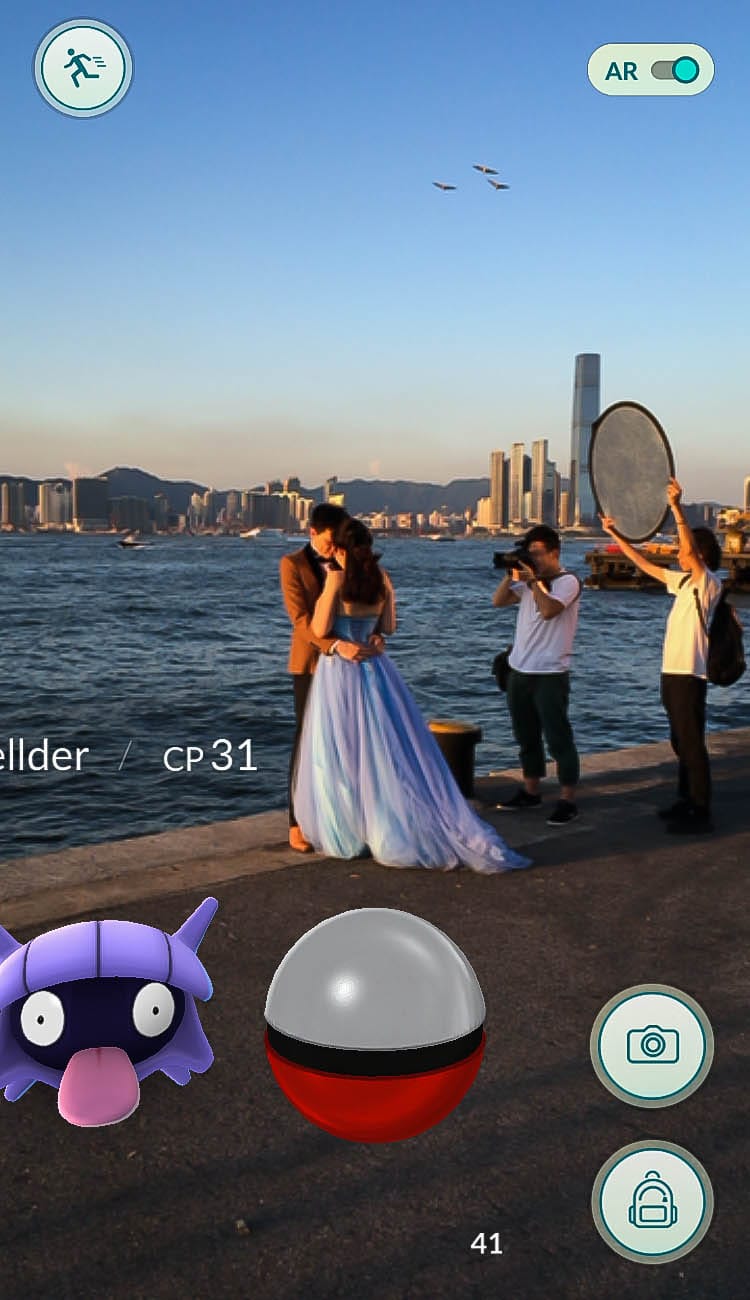This screenshot has height=1300, width=750.
Task: Open the item bag
Action: [x=652, y=1201]
